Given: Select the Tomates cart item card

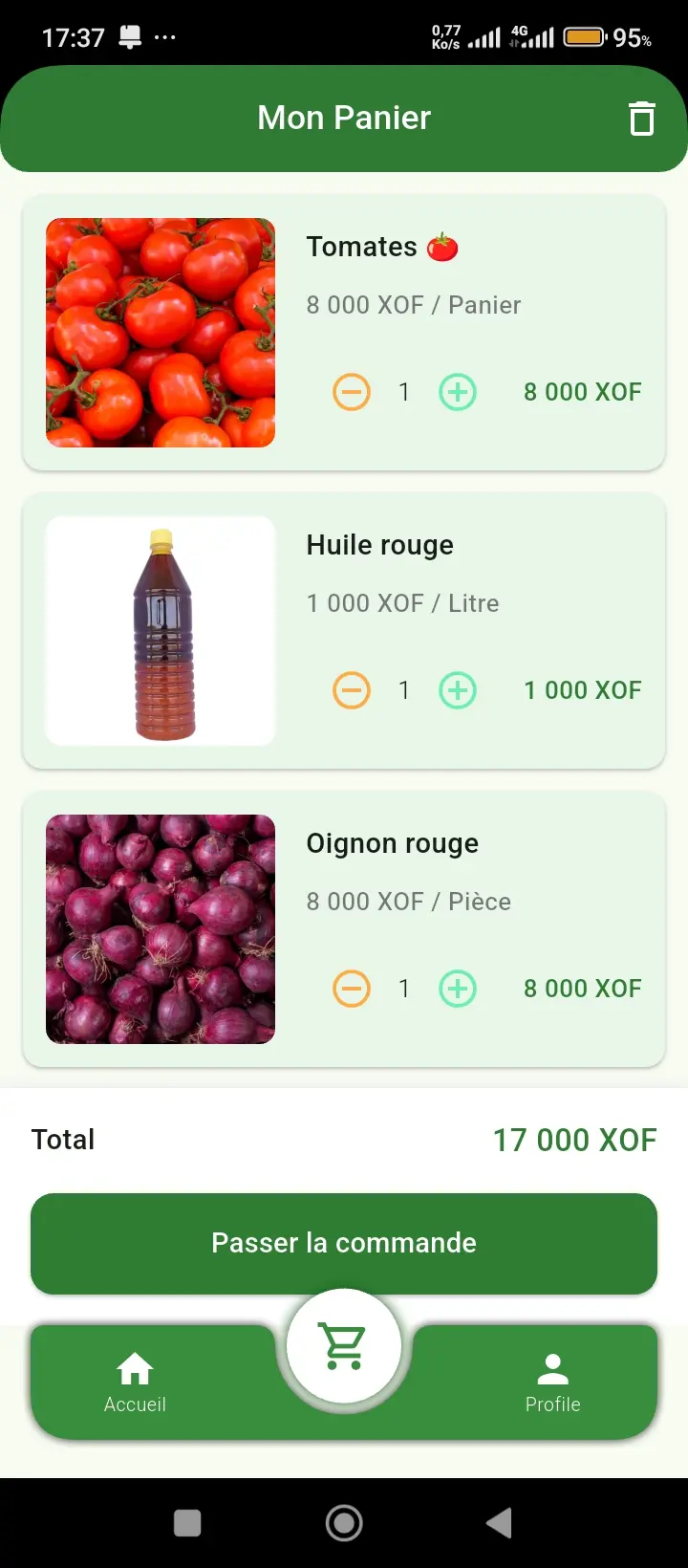Looking at the screenshot, I should click(344, 333).
